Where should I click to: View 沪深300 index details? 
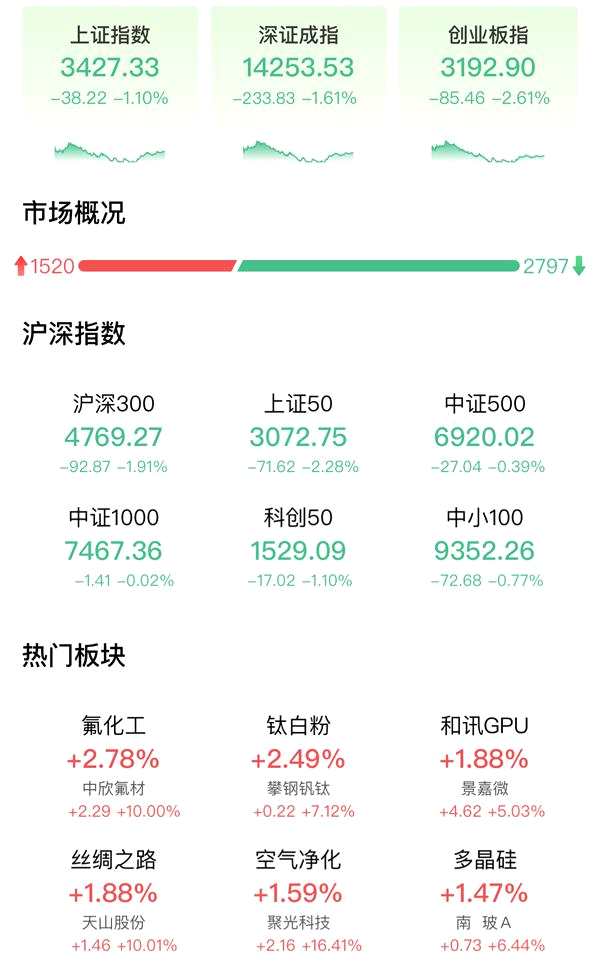pyautogui.click(x=113, y=436)
